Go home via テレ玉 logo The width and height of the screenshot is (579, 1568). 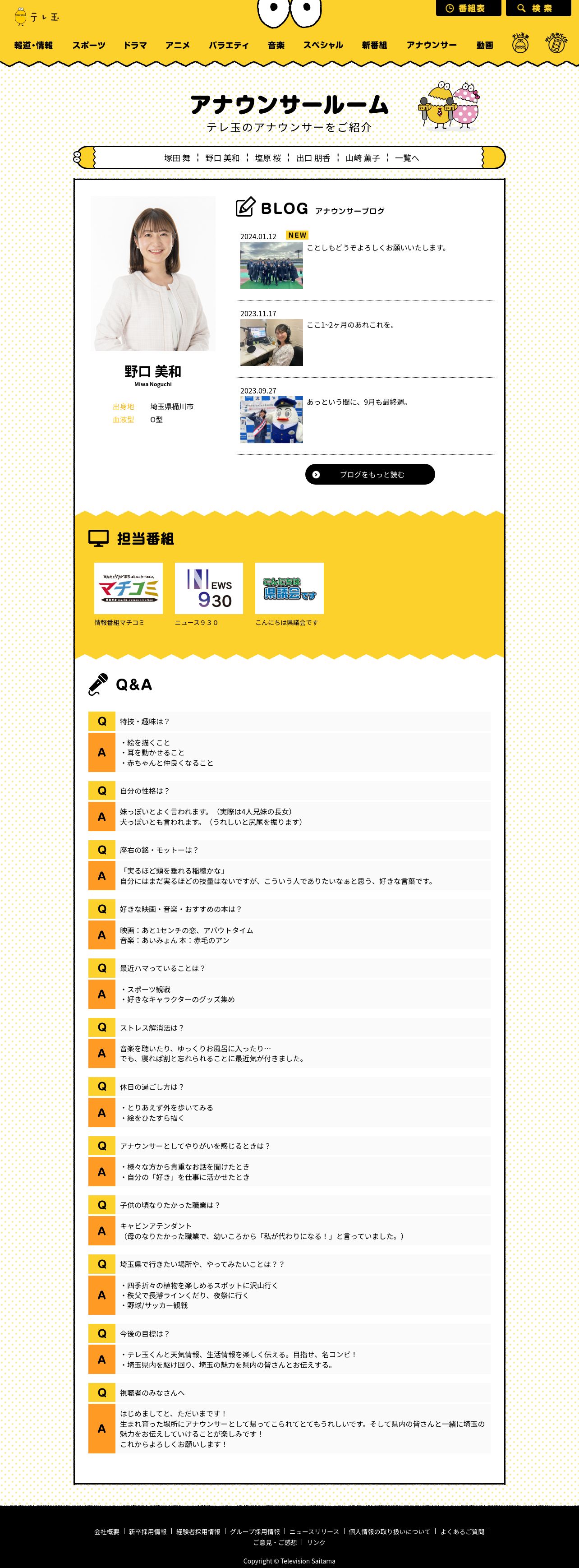[x=37, y=16]
